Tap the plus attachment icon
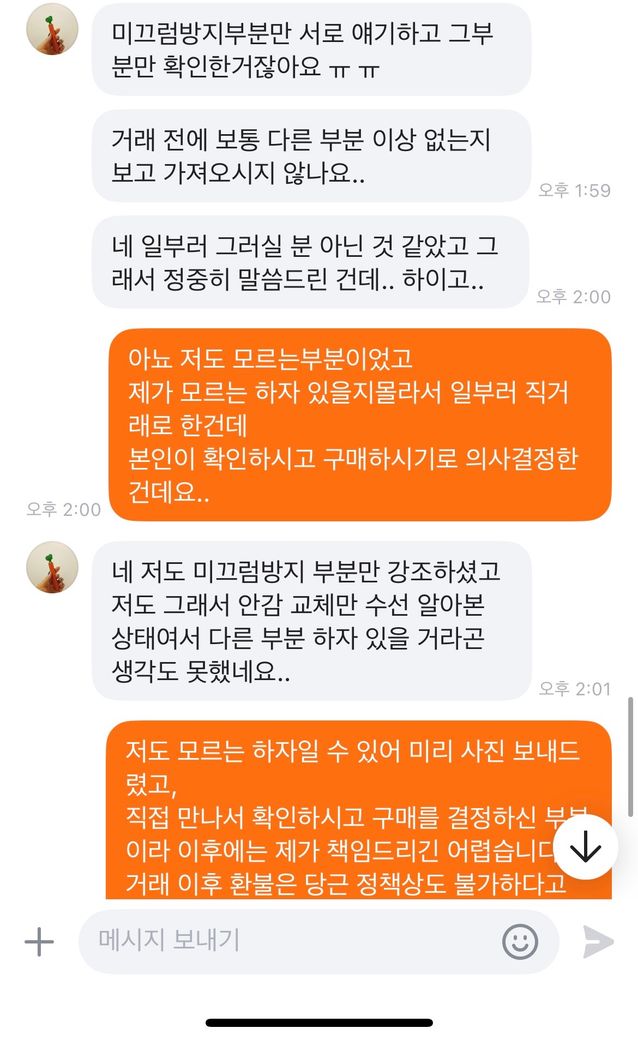The width and height of the screenshot is (638, 1040). (x=39, y=941)
